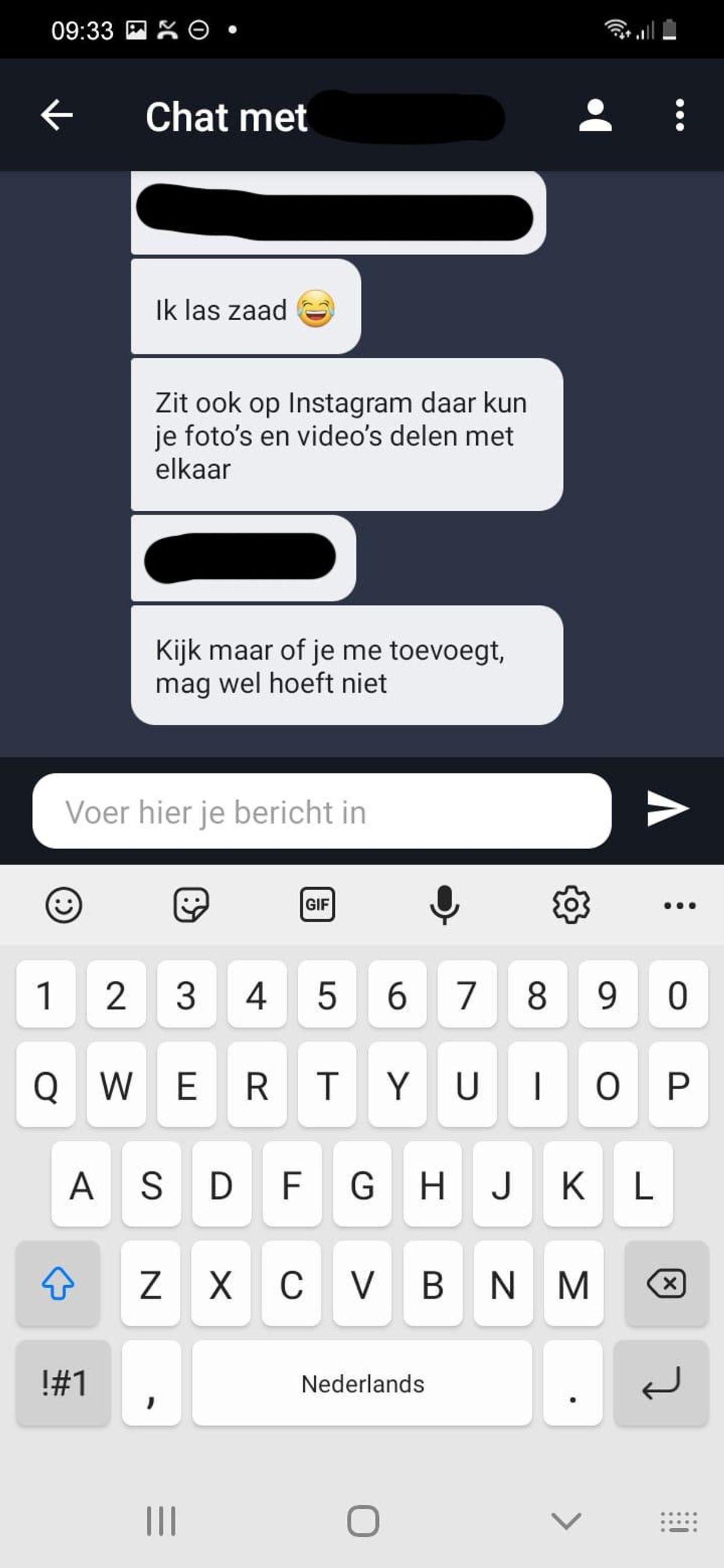
Task: Toggle the shift key
Action: (x=58, y=1284)
